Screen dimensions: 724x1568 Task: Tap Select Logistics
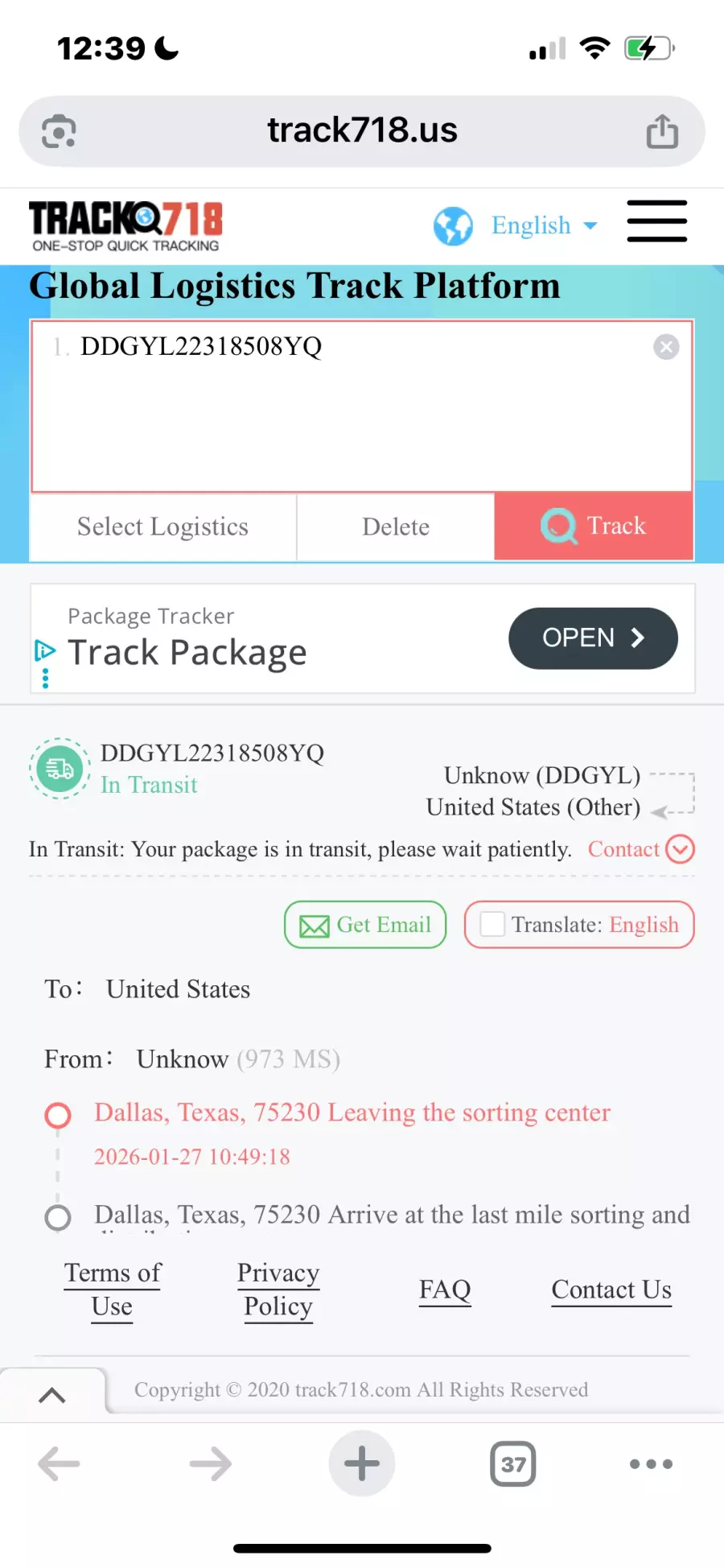[x=162, y=526]
